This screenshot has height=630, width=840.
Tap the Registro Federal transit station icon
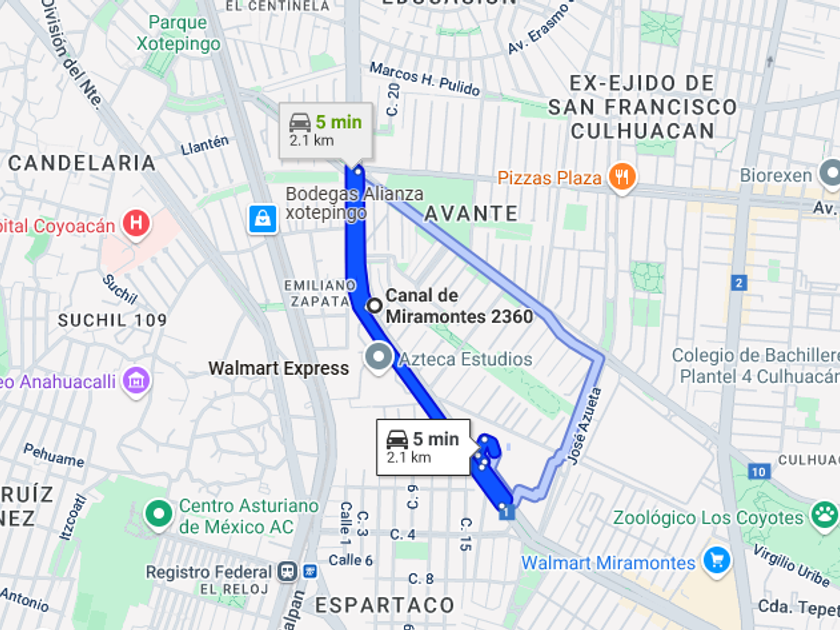tap(287, 572)
